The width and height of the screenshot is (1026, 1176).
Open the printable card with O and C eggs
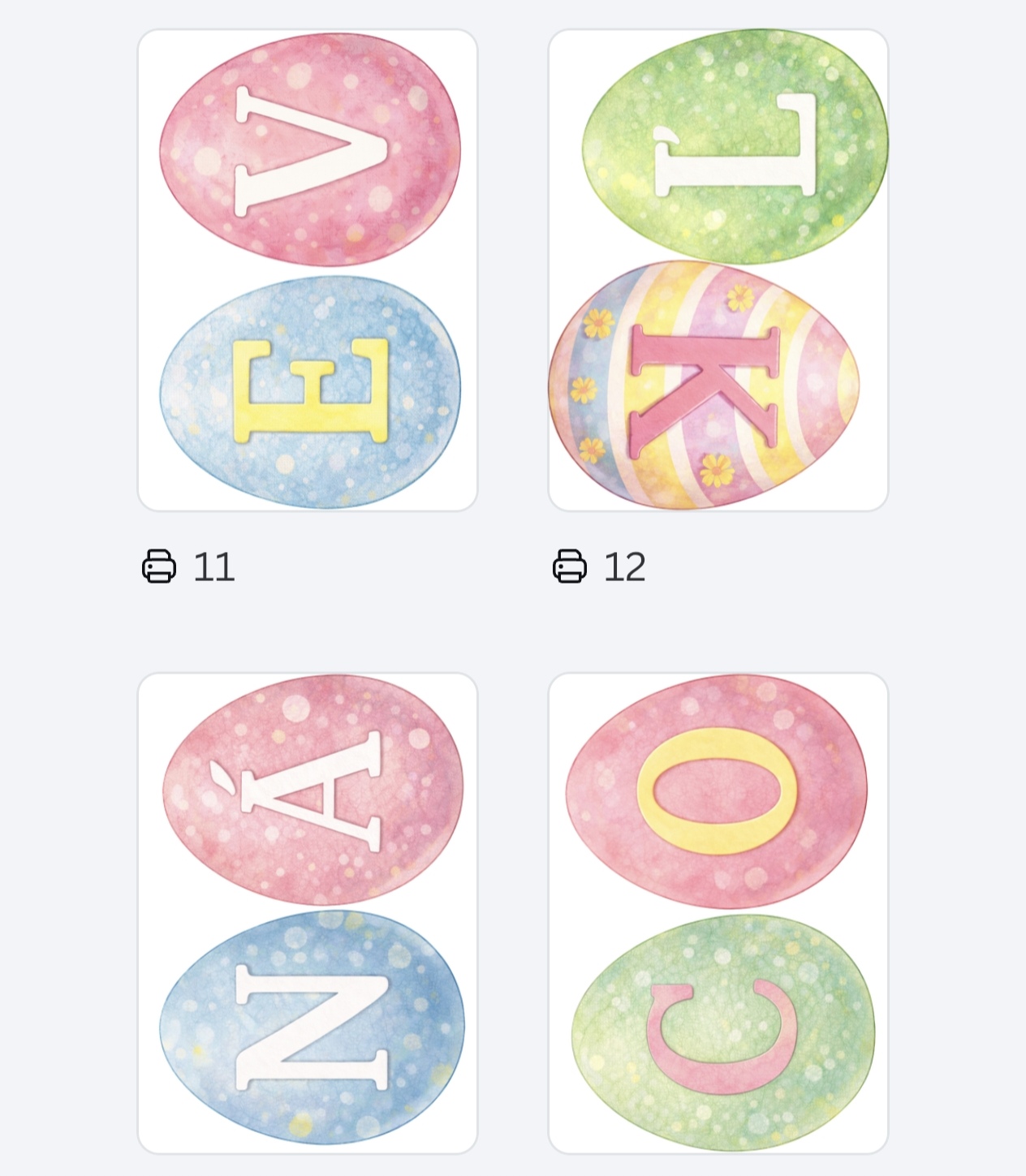pos(718,913)
